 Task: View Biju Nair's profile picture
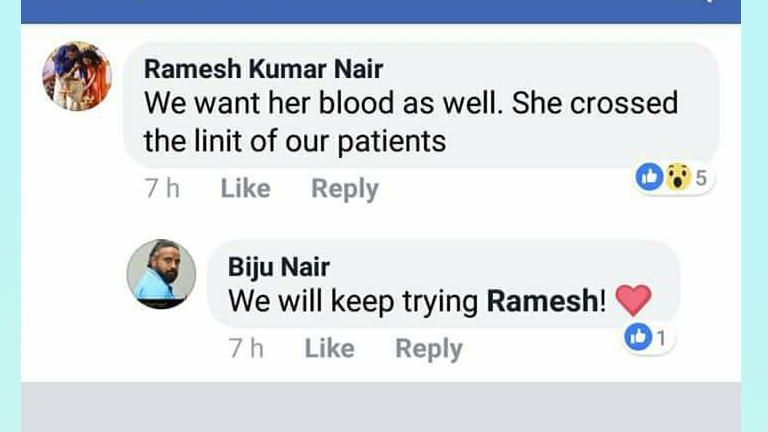click(x=161, y=273)
